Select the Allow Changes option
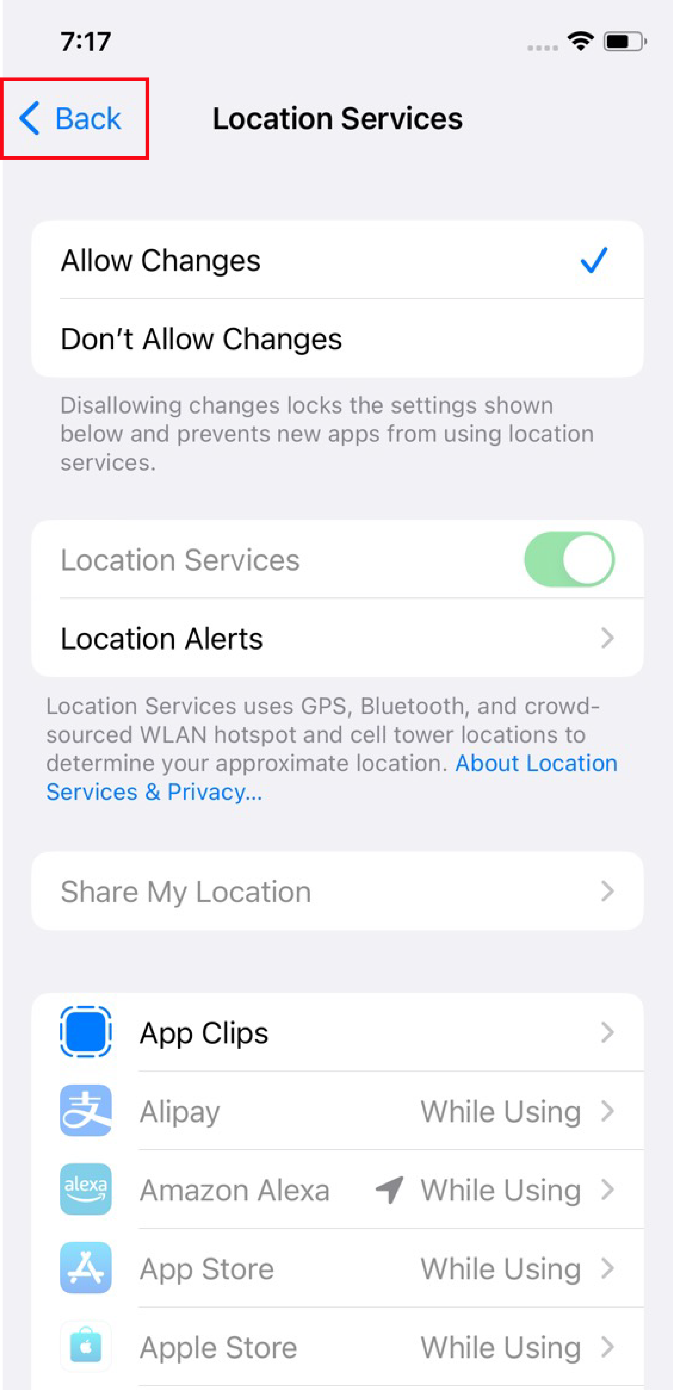Screen dimensions: 673x1390 pos(337,260)
